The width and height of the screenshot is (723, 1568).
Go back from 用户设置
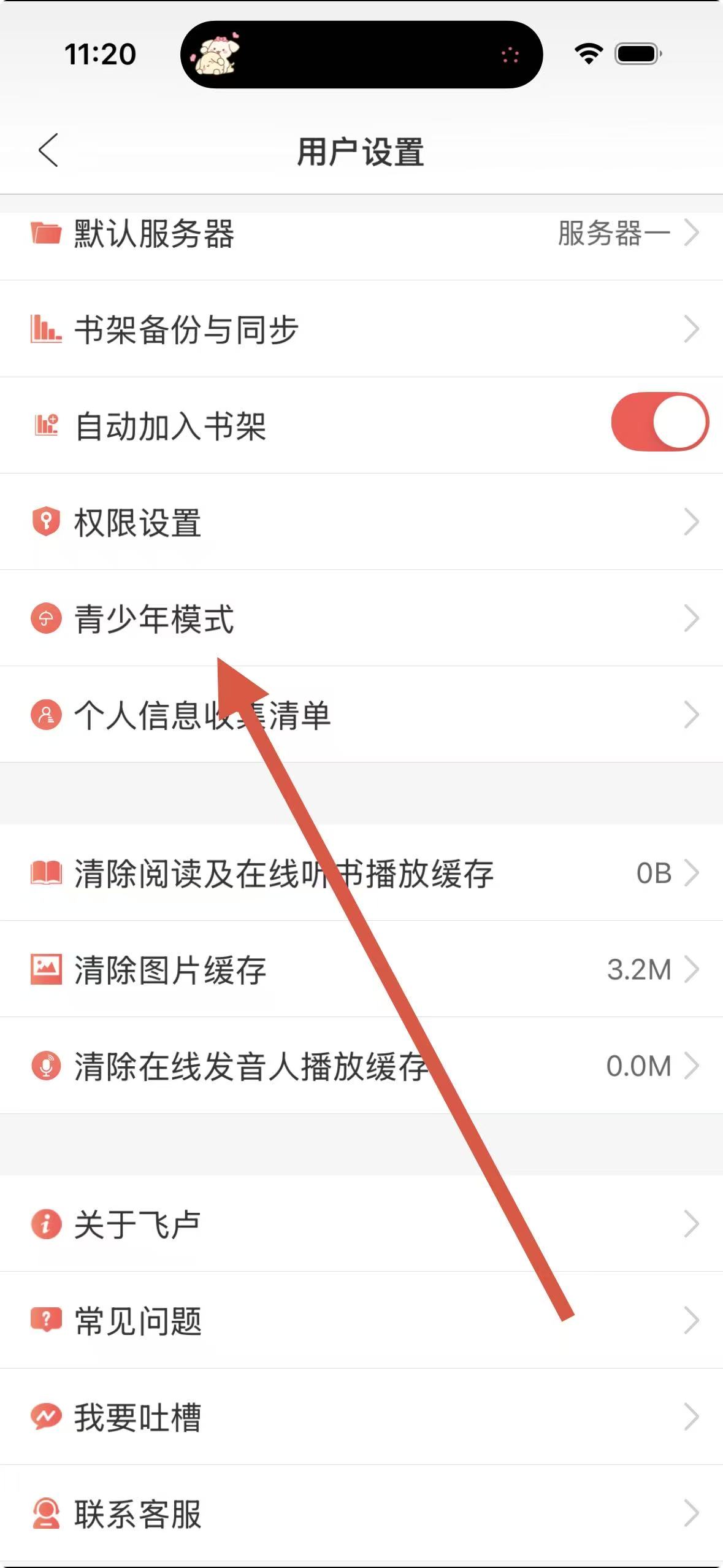(x=48, y=150)
